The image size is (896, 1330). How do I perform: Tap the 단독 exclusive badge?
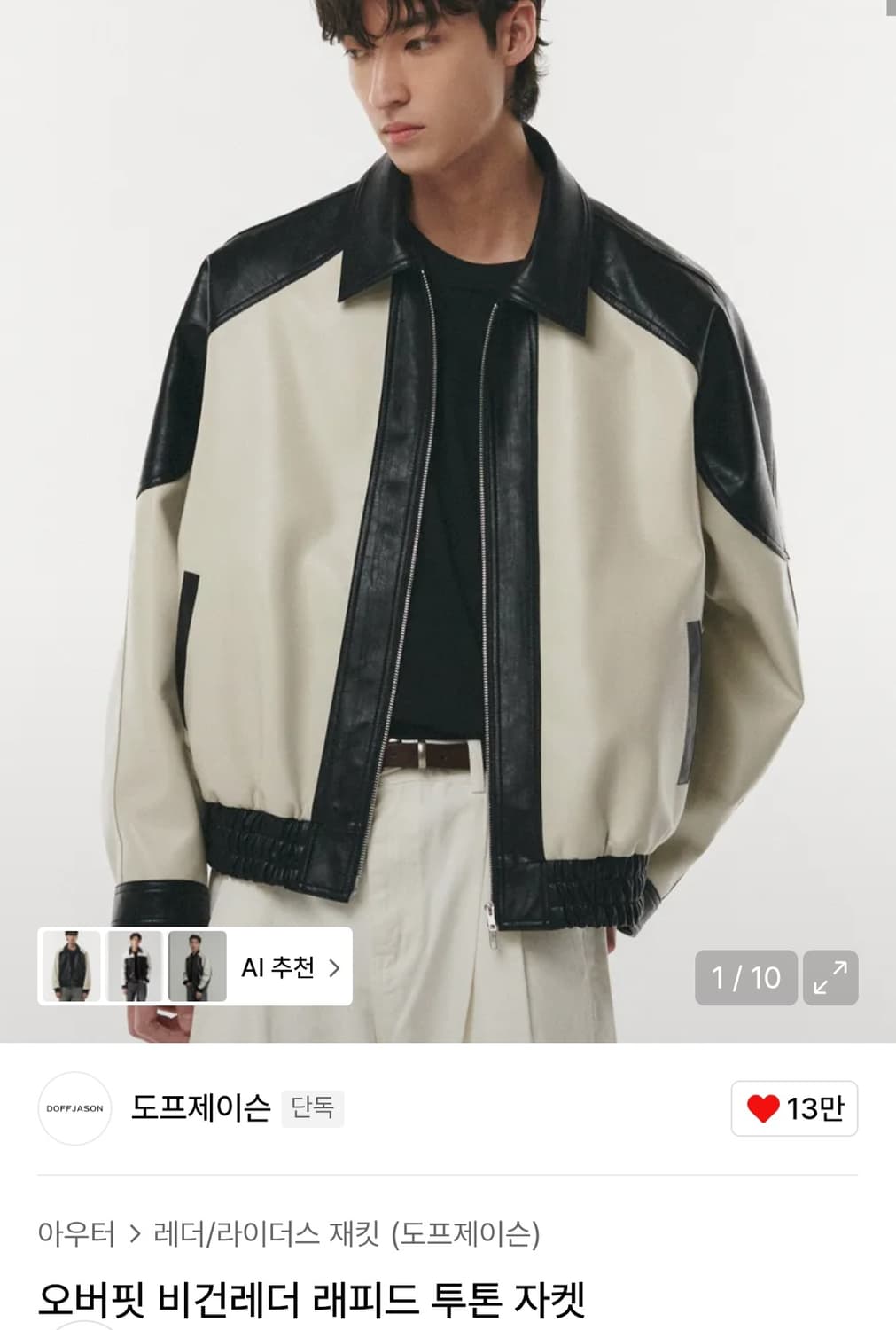tap(312, 1108)
